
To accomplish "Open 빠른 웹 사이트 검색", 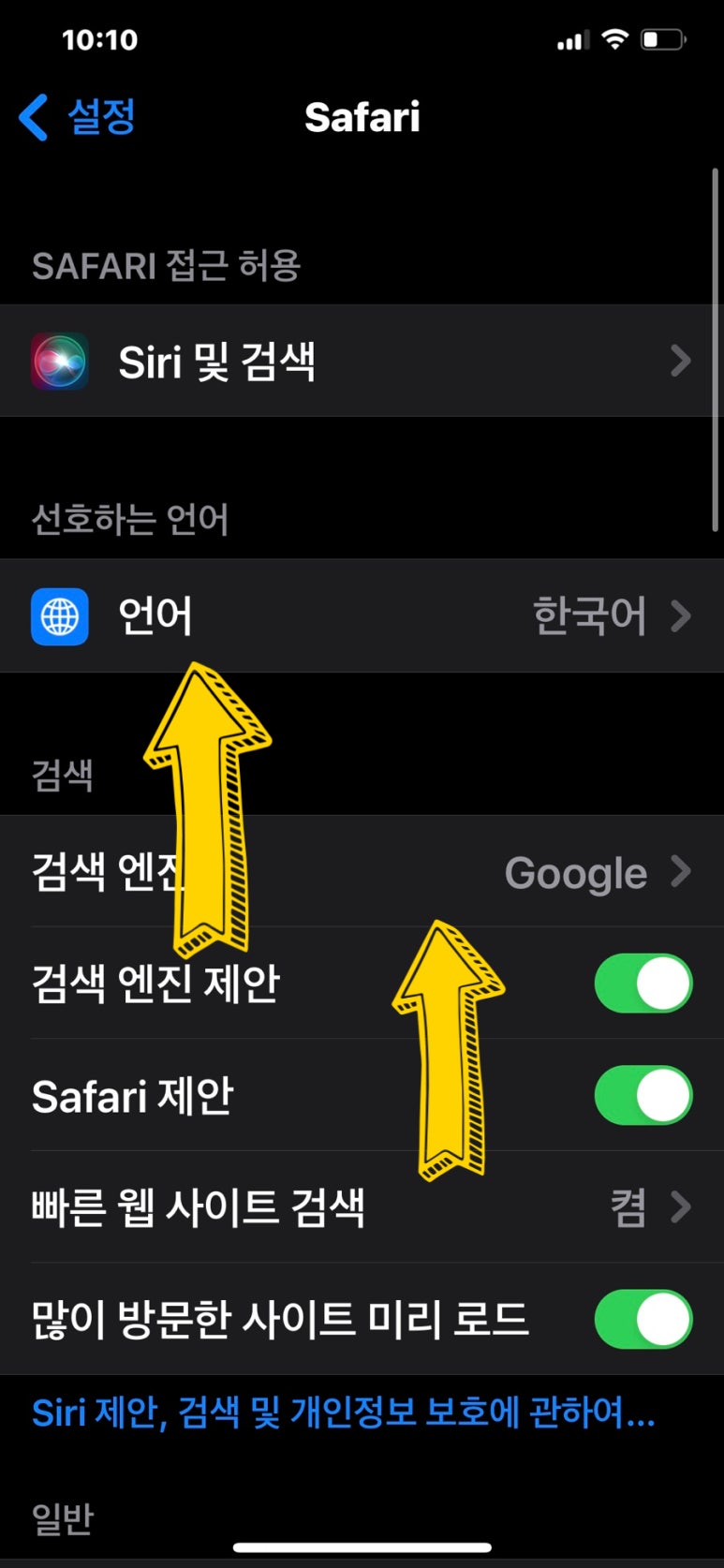I will coord(362,1207).
